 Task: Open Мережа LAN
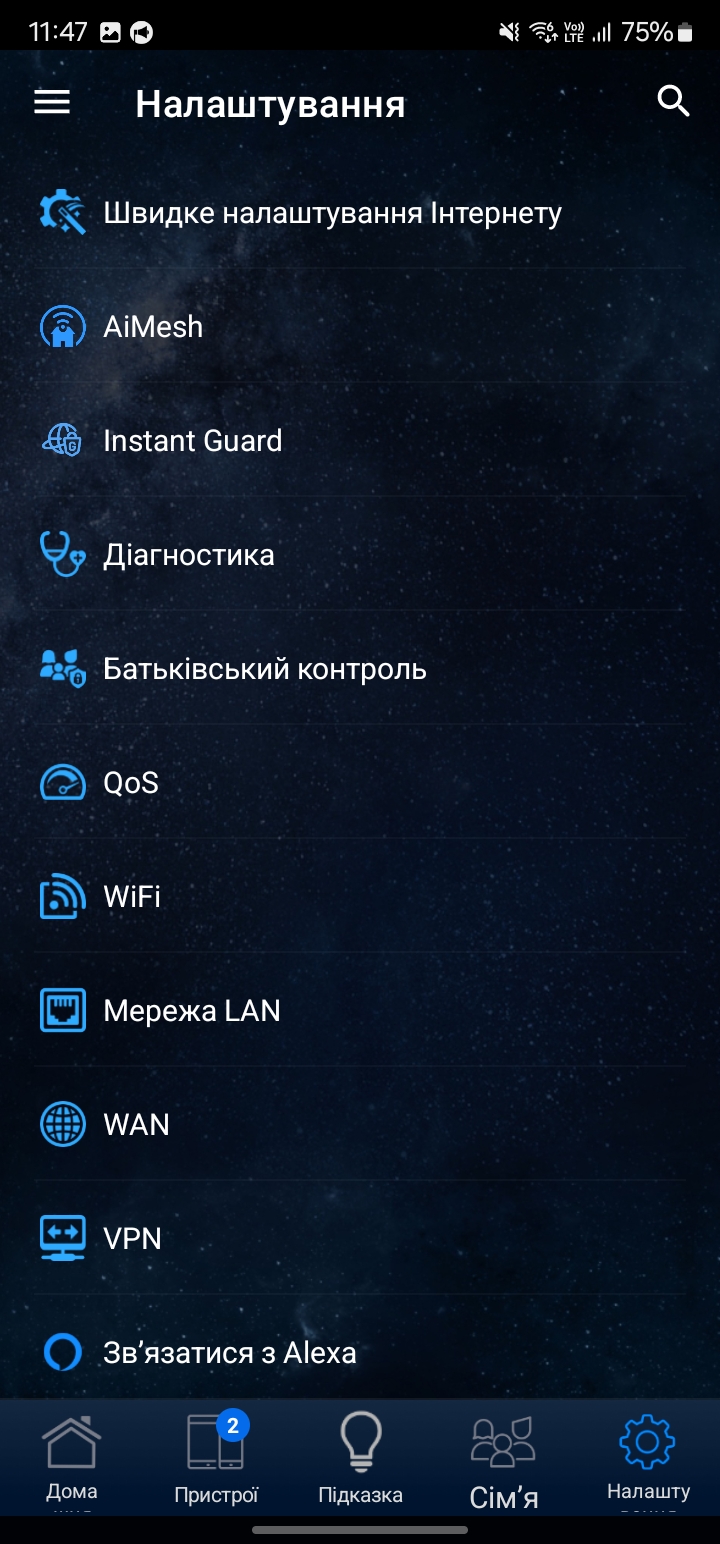pos(191,1011)
